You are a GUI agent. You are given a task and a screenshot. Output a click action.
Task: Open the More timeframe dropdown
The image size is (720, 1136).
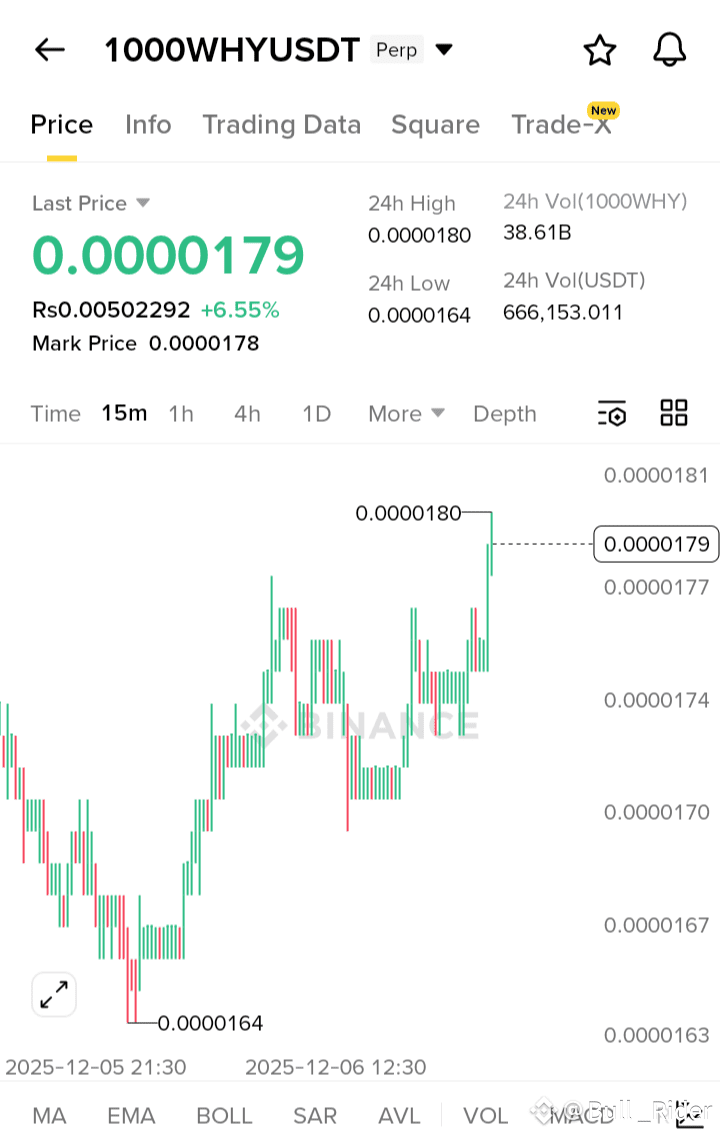point(405,413)
